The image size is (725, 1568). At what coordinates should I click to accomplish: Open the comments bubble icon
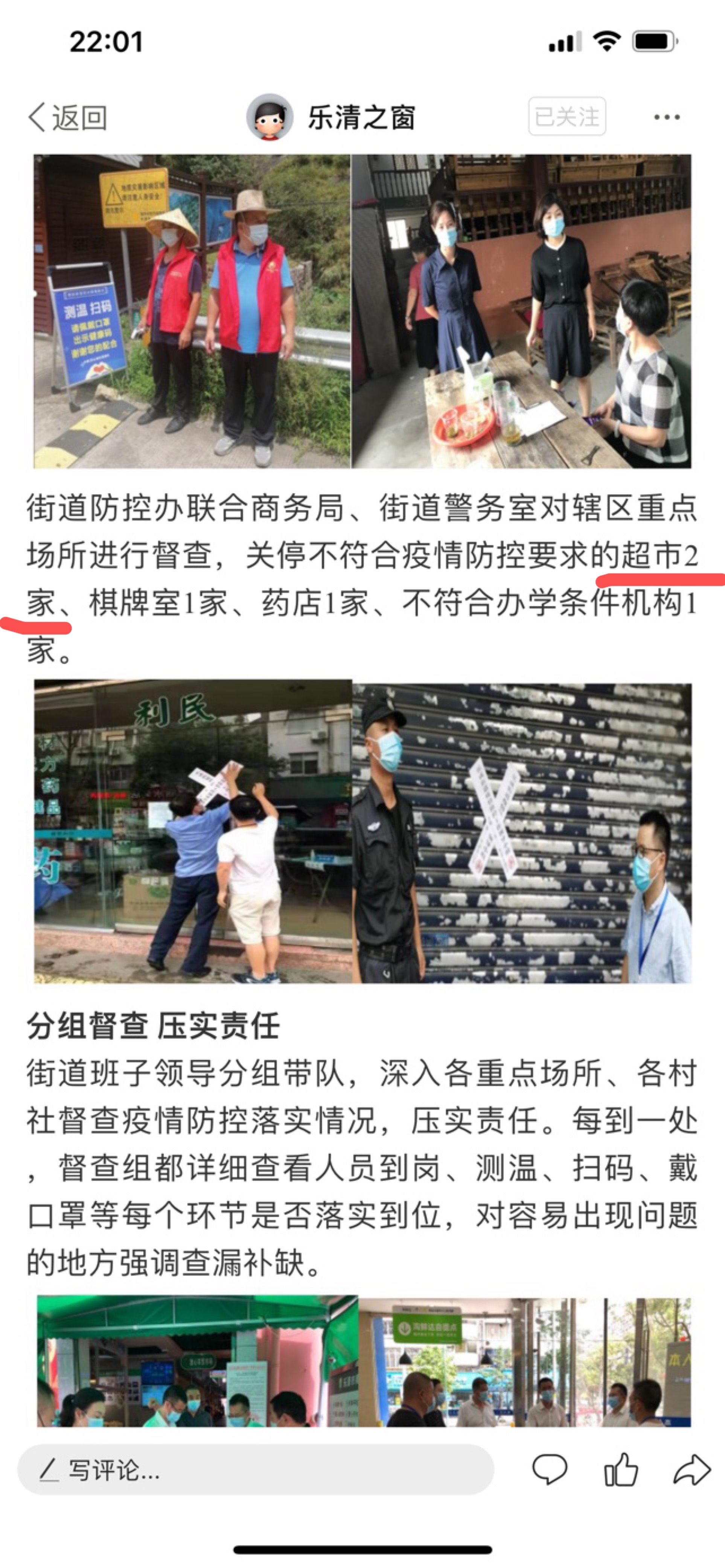pyautogui.click(x=550, y=1470)
